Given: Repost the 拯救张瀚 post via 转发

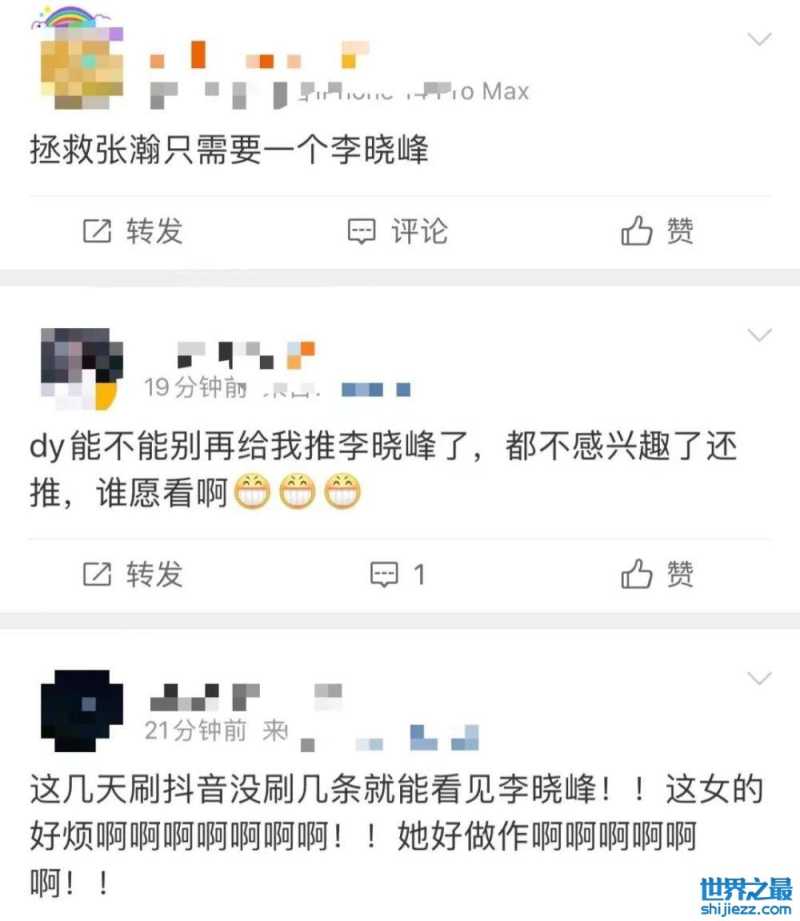Looking at the screenshot, I should pyautogui.click(x=133, y=232).
